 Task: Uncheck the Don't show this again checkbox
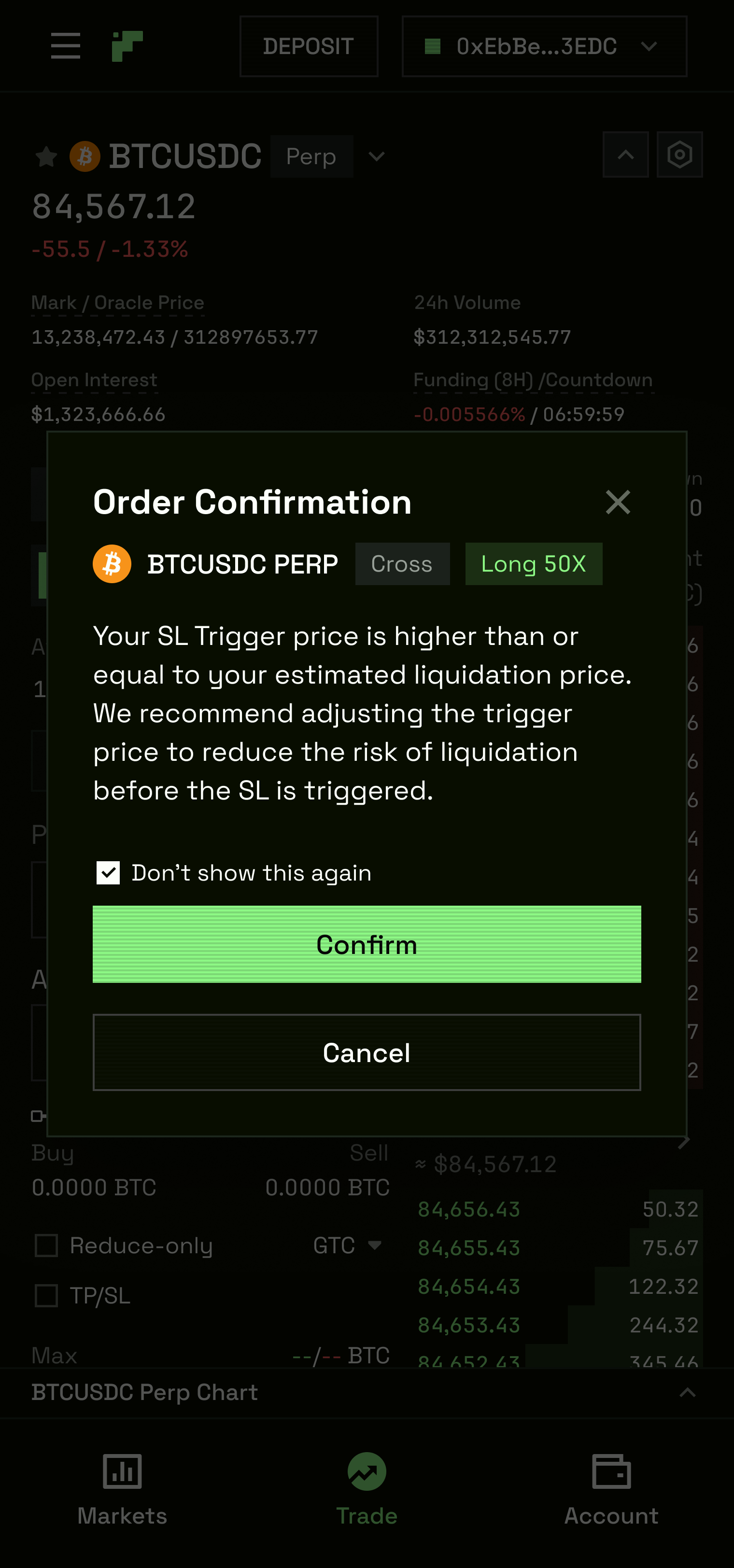click(x=107, y=872)
